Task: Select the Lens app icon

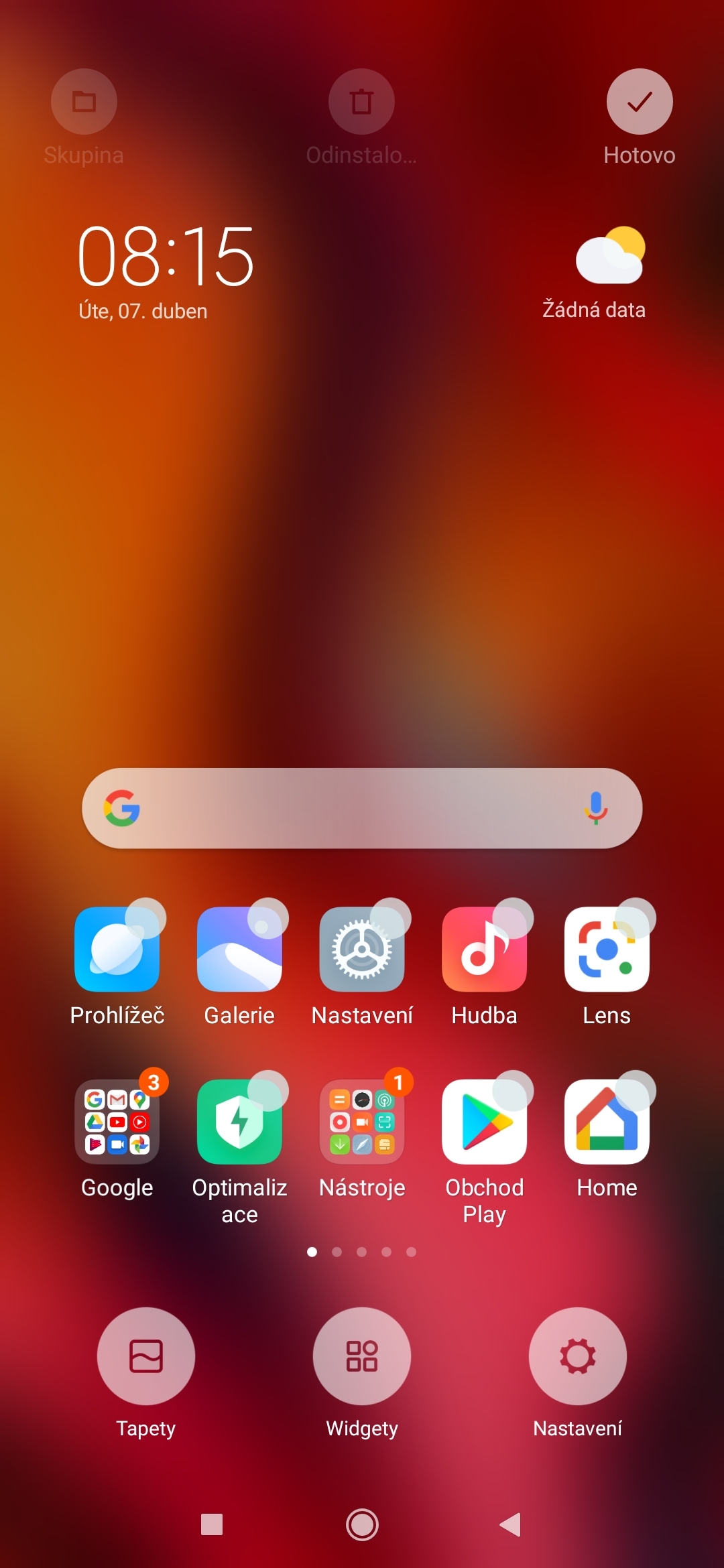Action: click(x=607, y=949)
